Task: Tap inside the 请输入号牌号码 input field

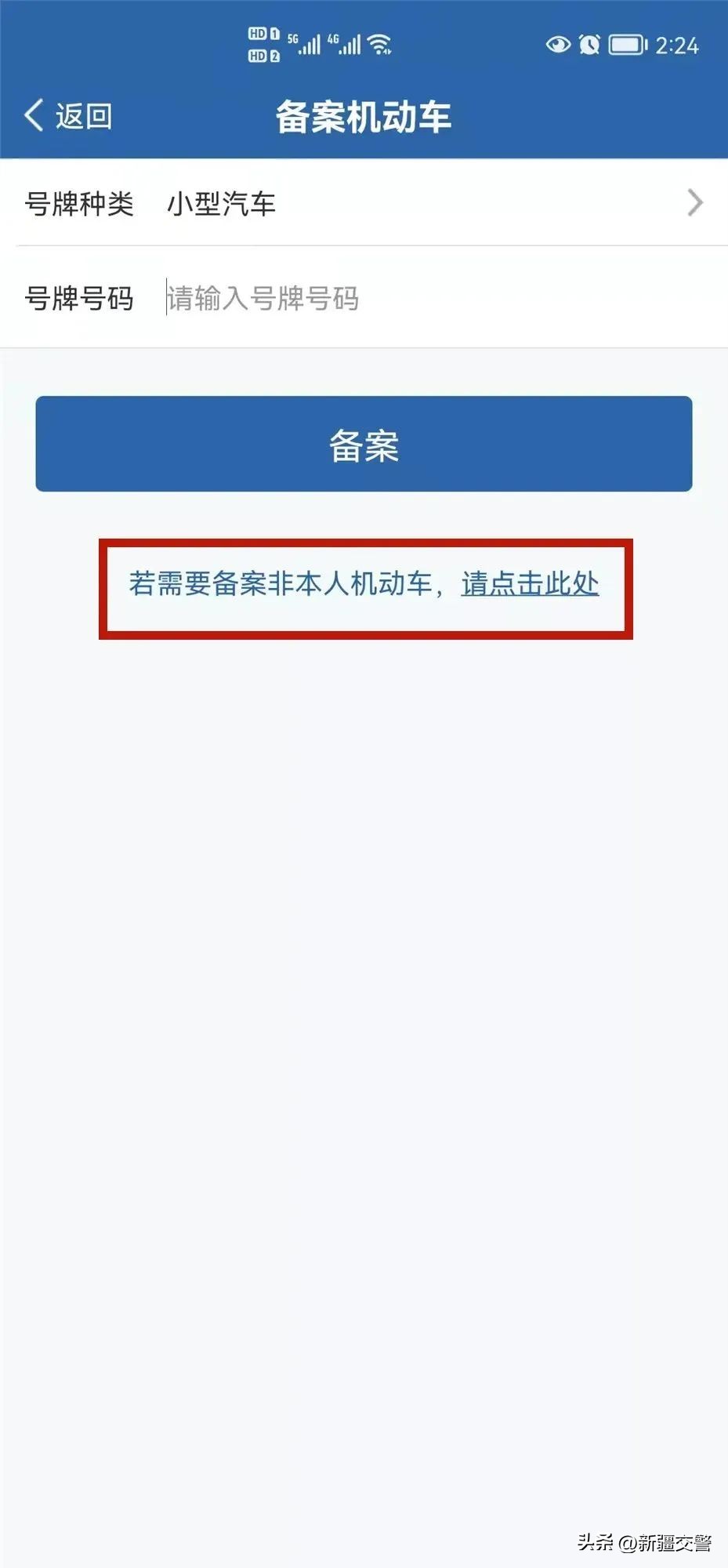Action: 313,299
